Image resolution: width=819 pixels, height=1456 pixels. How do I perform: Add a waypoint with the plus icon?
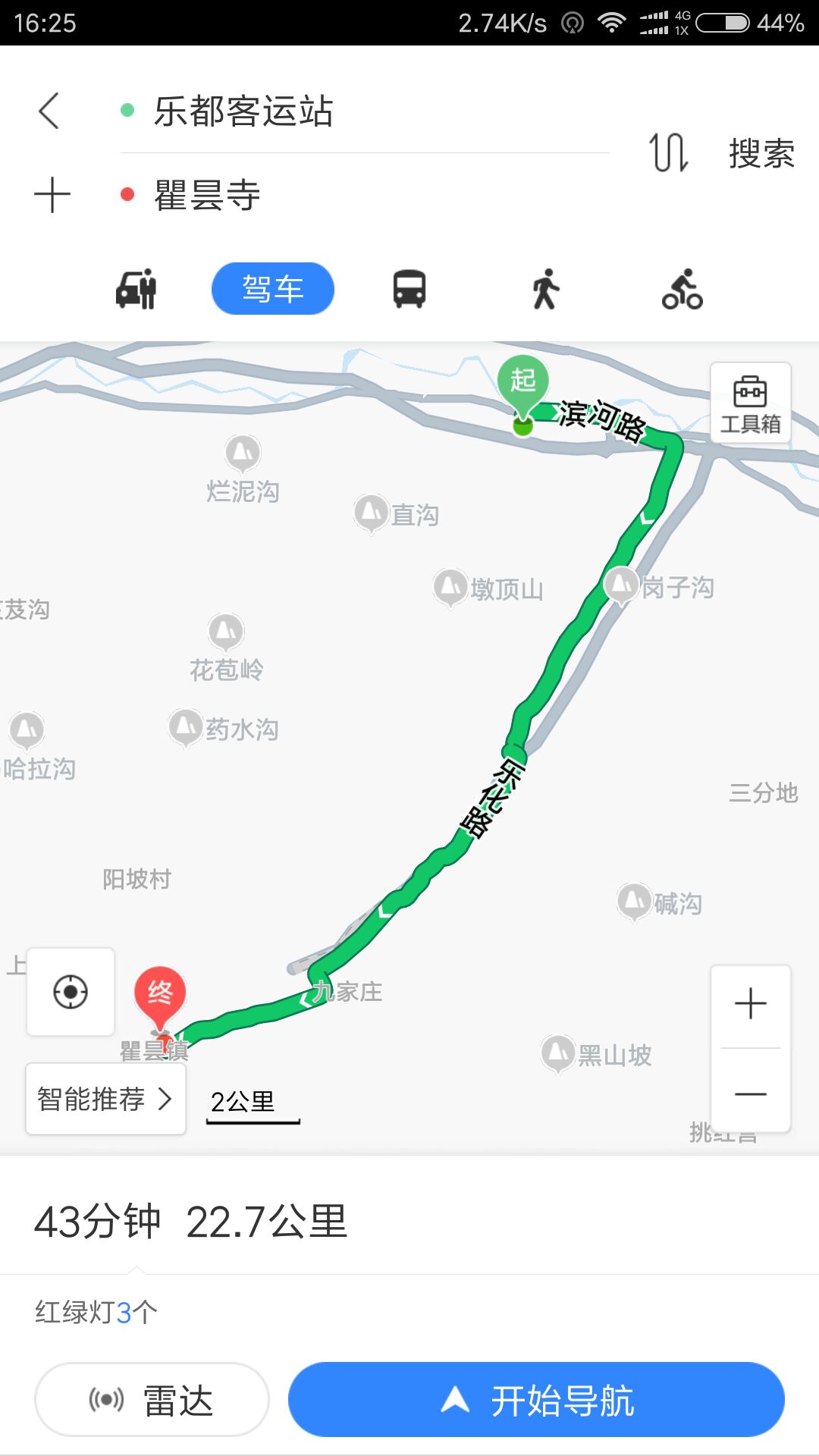click(52, 195)
